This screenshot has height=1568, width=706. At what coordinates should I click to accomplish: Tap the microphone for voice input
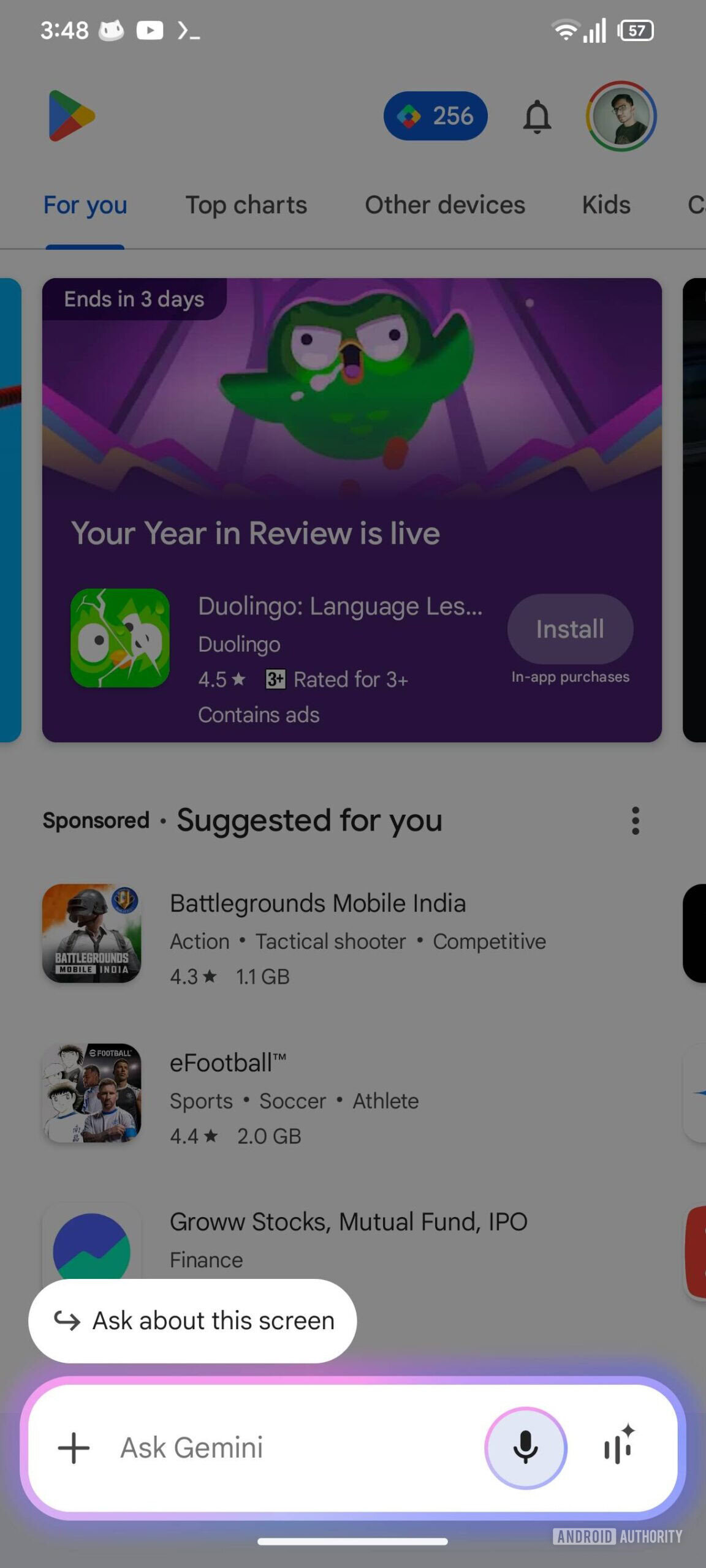click(x=525, y=1449)
